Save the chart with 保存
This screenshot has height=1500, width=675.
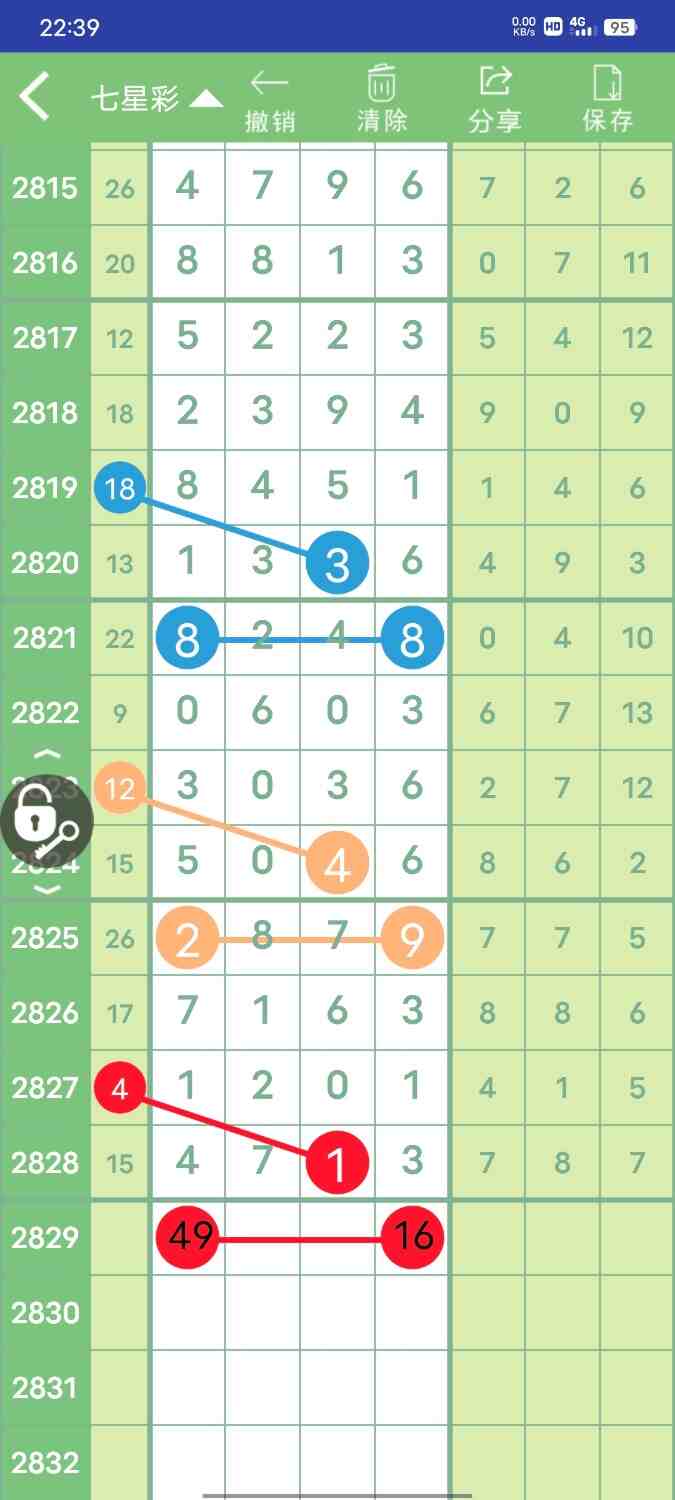pos(607,99)
